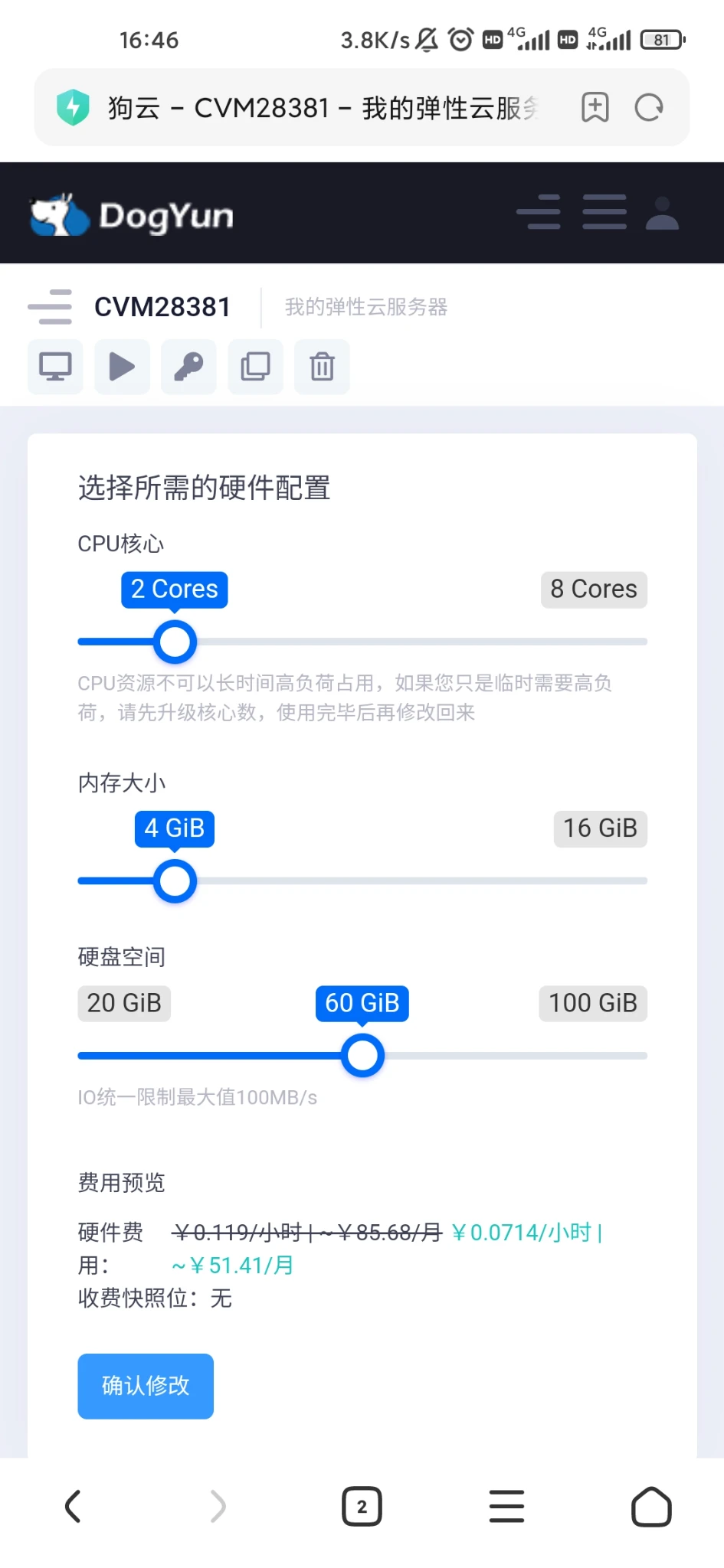Open the main hamburger menu
The image size is (724, 1568).
pos(604,212)
